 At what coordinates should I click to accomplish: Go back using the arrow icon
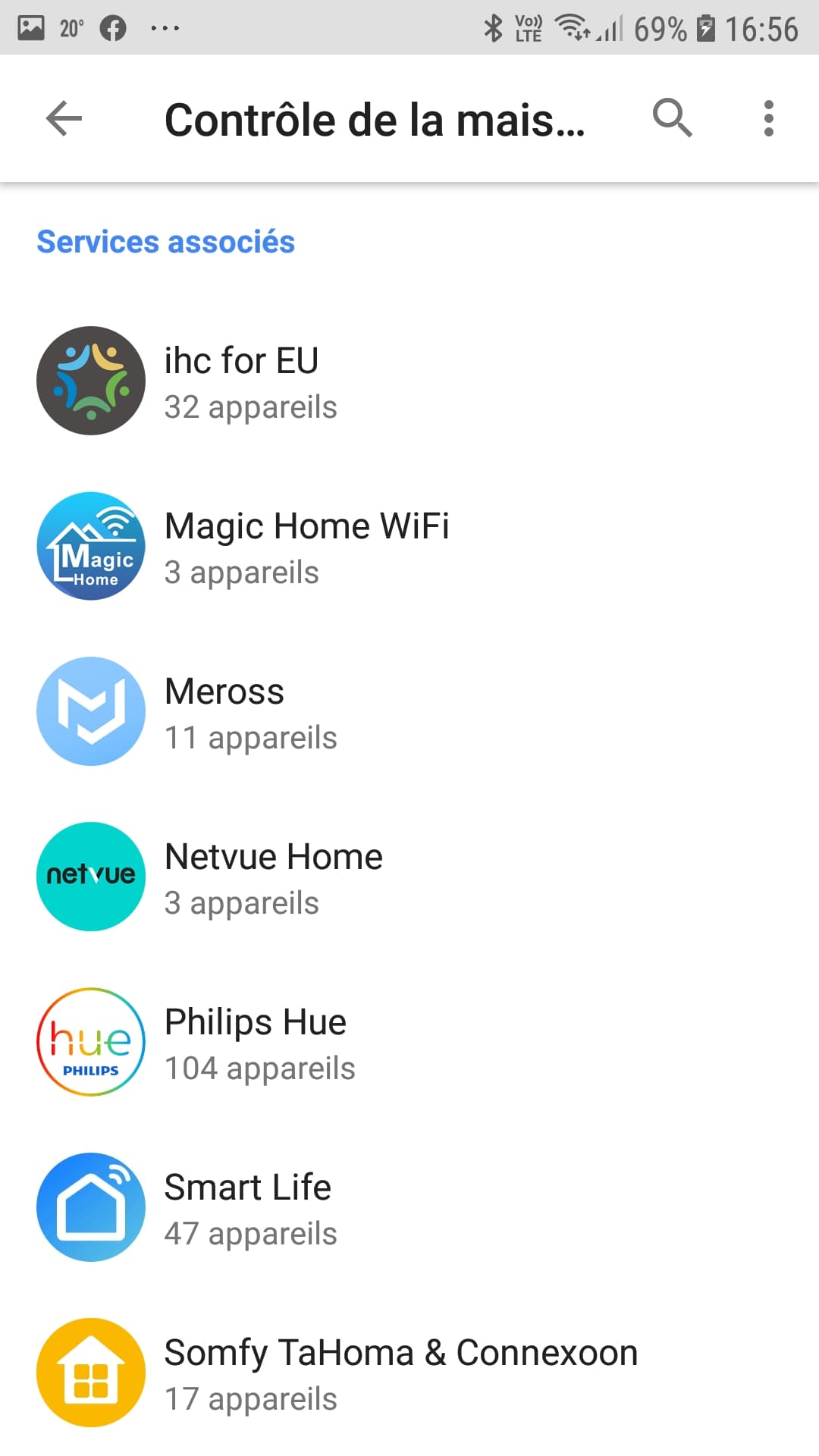tap(64, 118)
